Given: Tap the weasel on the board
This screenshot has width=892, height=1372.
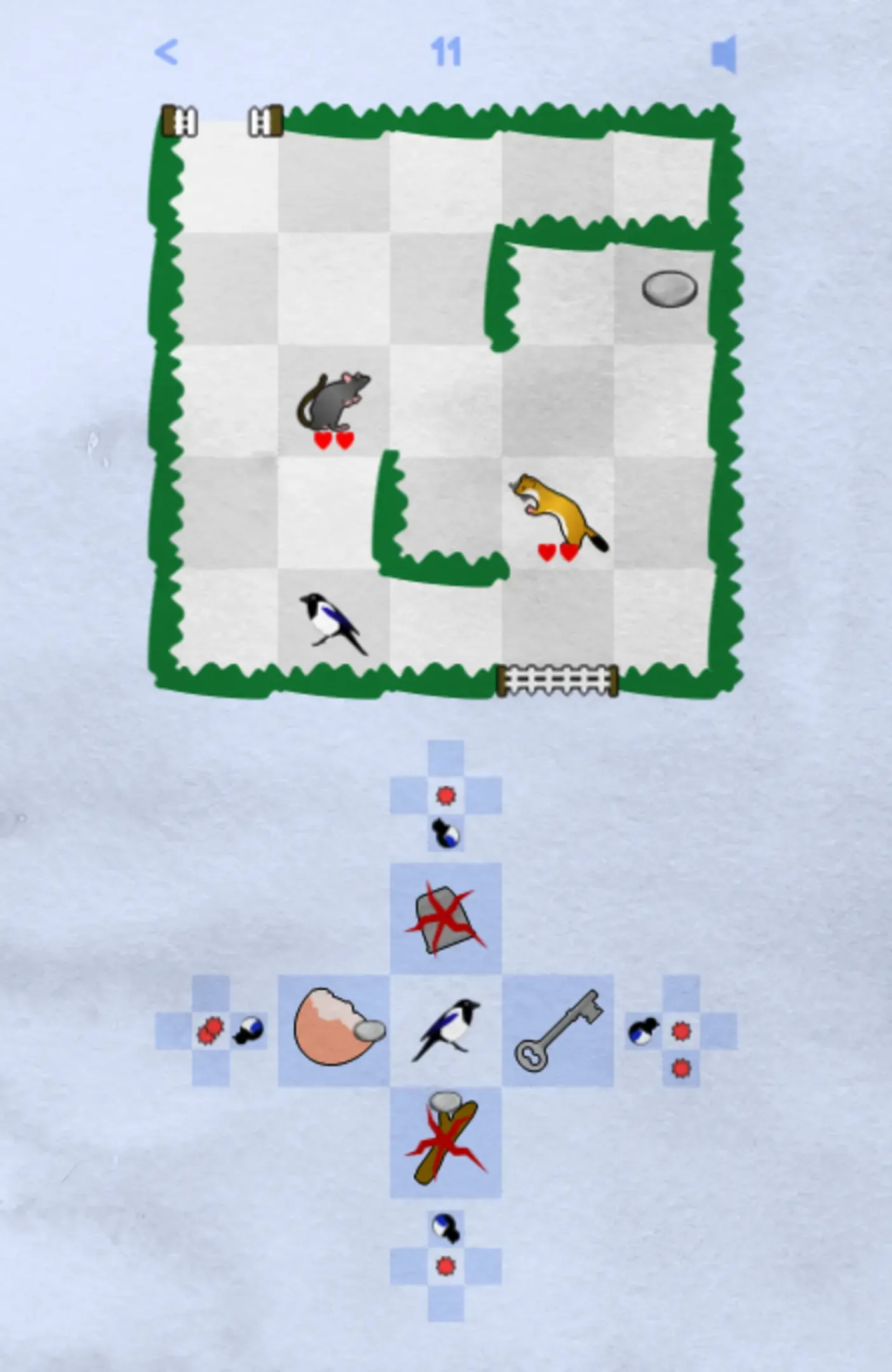Looking at the screenshot, I should click(x=558, y=514).
